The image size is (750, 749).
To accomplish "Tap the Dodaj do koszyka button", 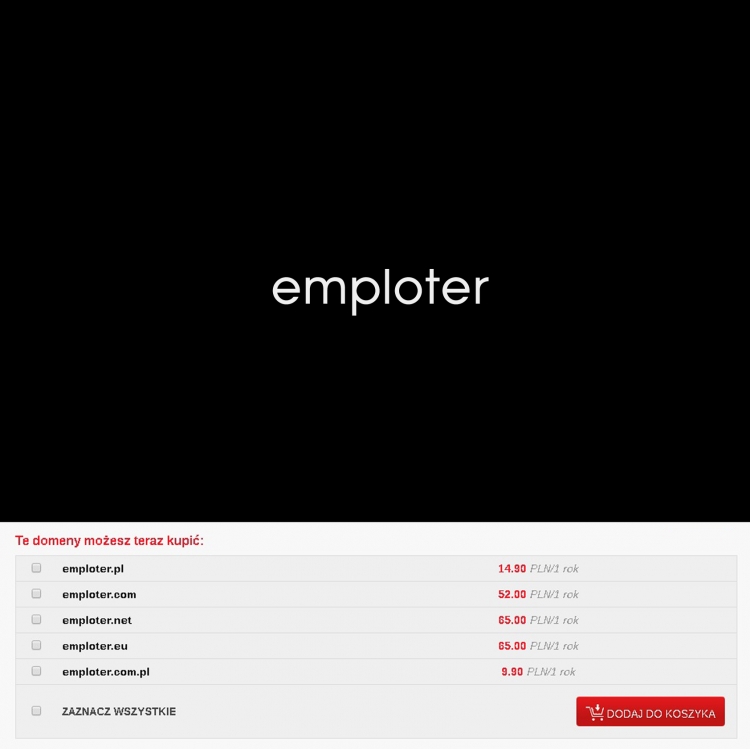I will (x=650, y=712).
